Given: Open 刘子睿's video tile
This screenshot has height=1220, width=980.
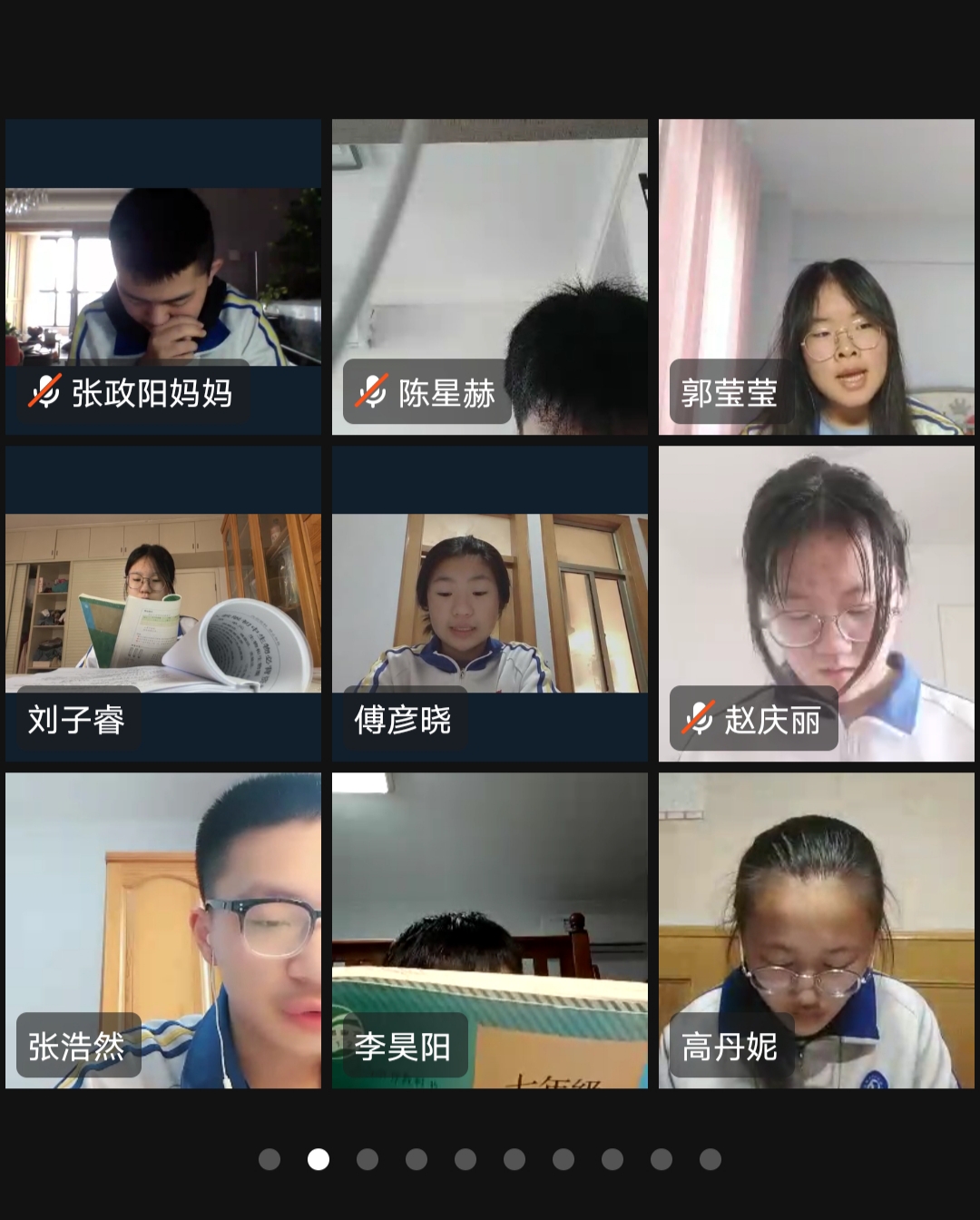Looking at the screenshot, I should point(163,604).
